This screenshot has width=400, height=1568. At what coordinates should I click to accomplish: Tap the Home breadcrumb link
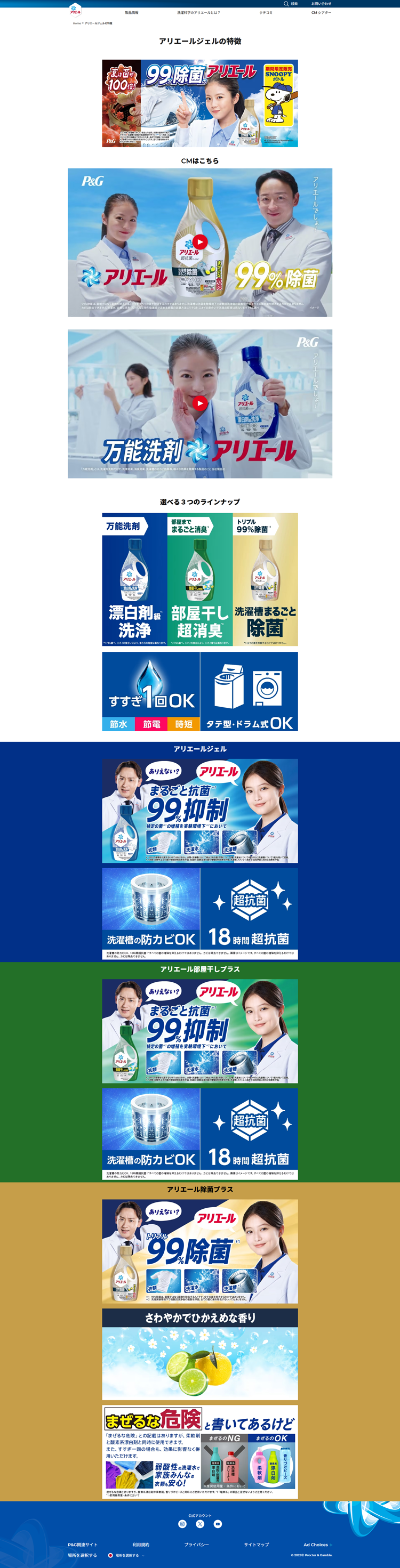point(77,23)
